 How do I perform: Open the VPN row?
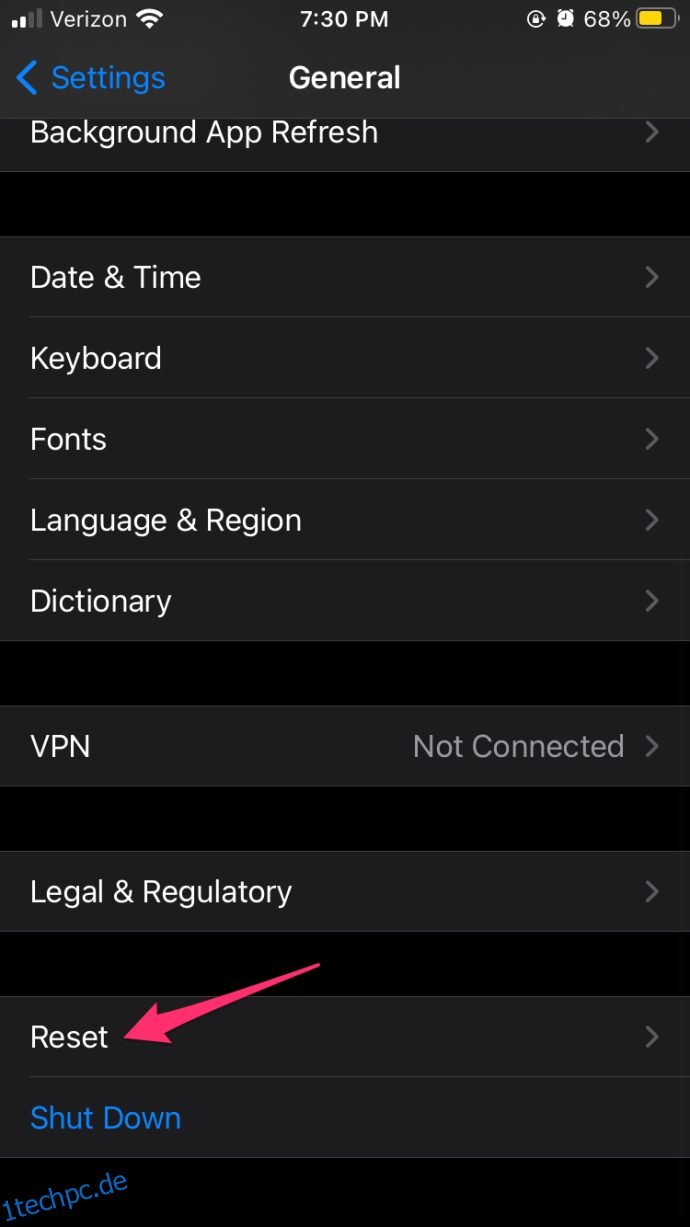345,746
